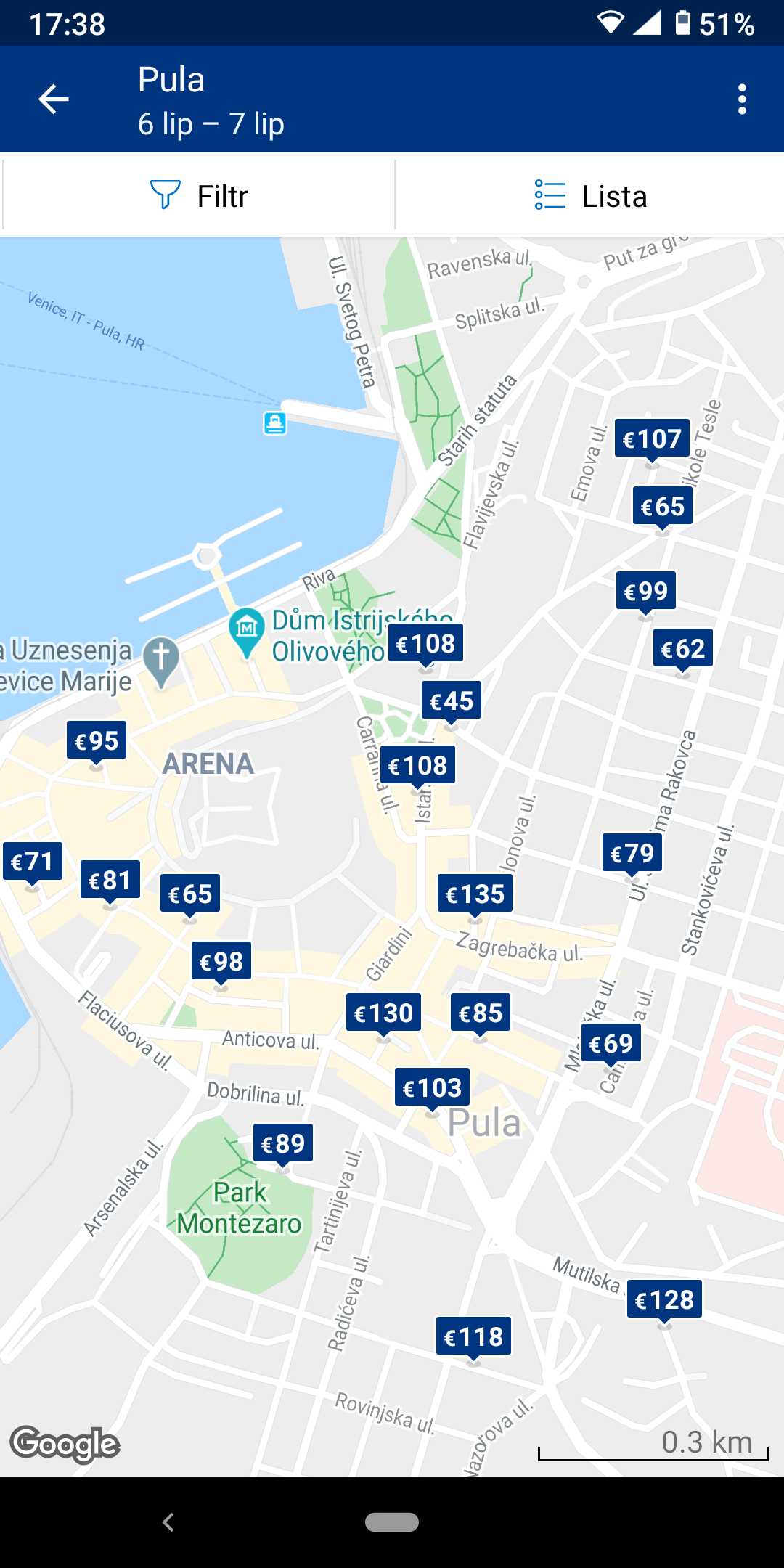
Task: Open the €62 hotel marker
Action: 682,648
